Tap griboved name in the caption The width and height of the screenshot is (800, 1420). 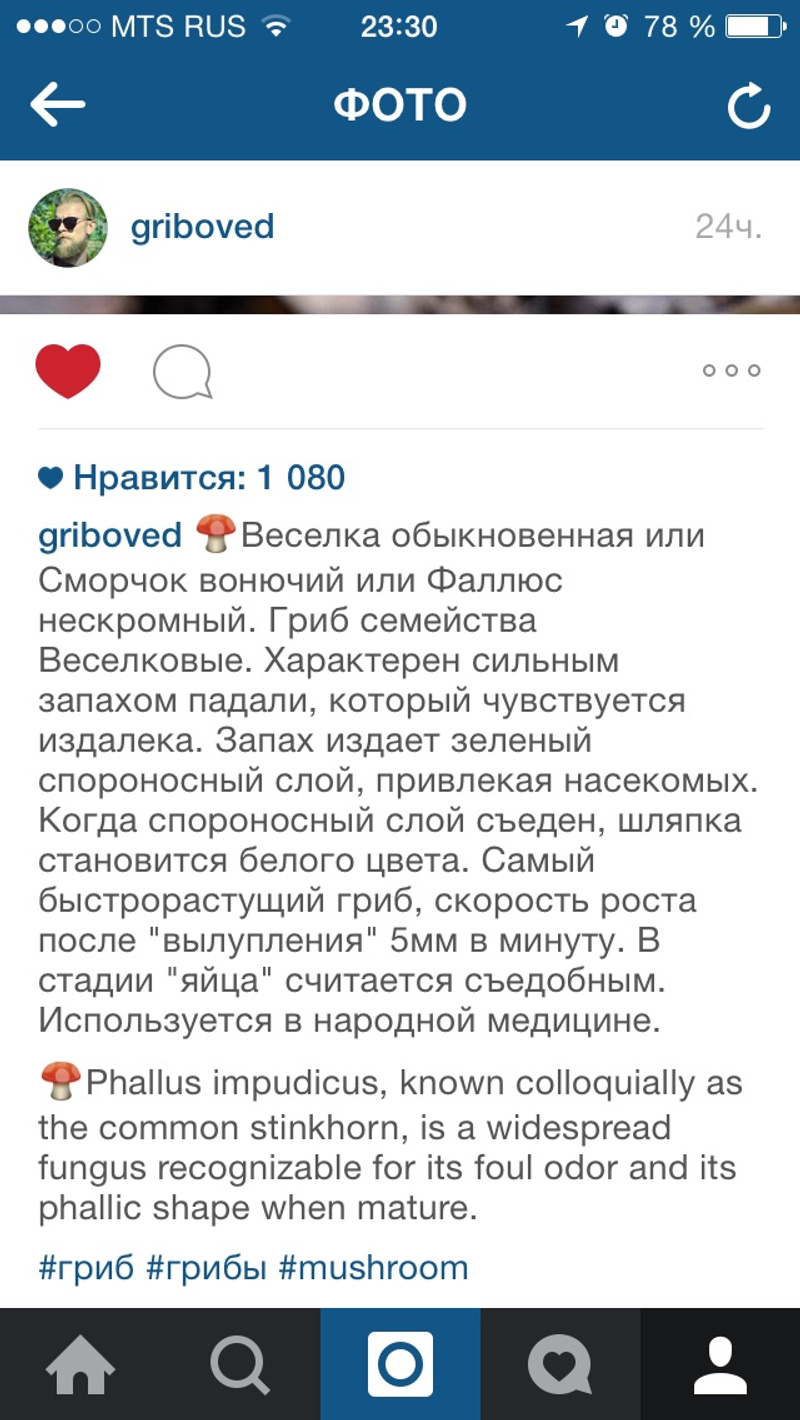tap(110, 535)
